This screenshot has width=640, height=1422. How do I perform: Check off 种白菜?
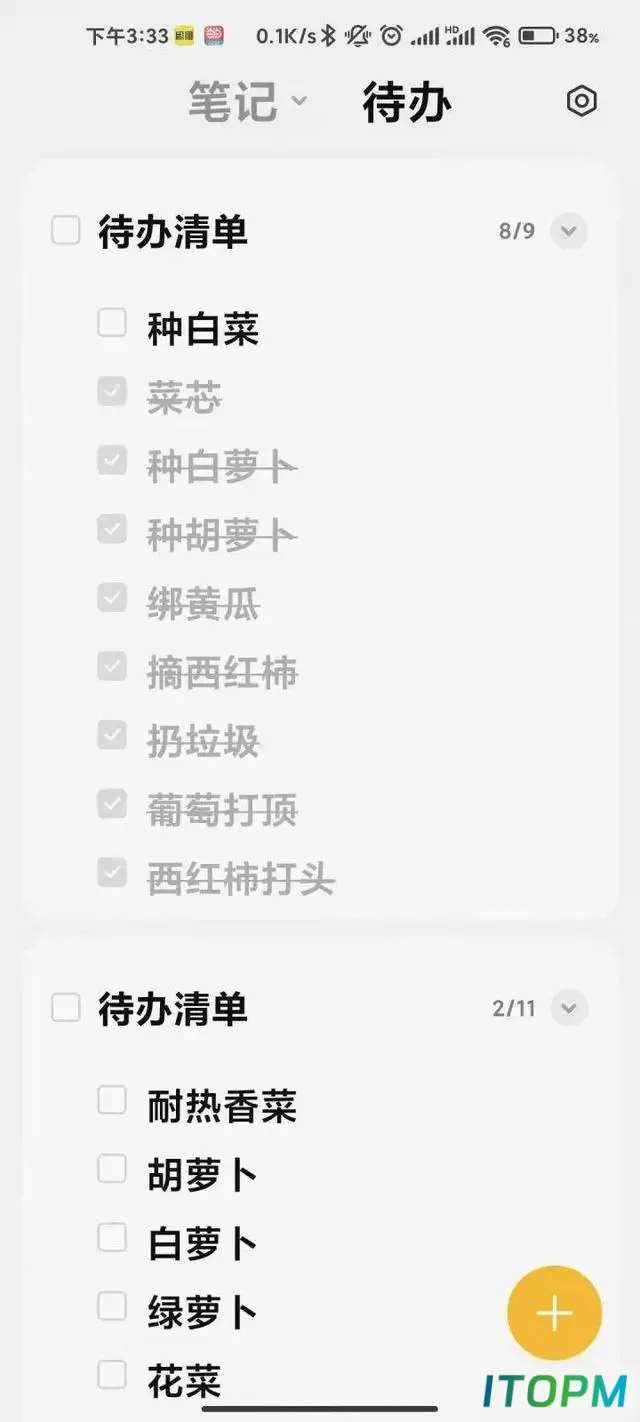tap(112, 323)
